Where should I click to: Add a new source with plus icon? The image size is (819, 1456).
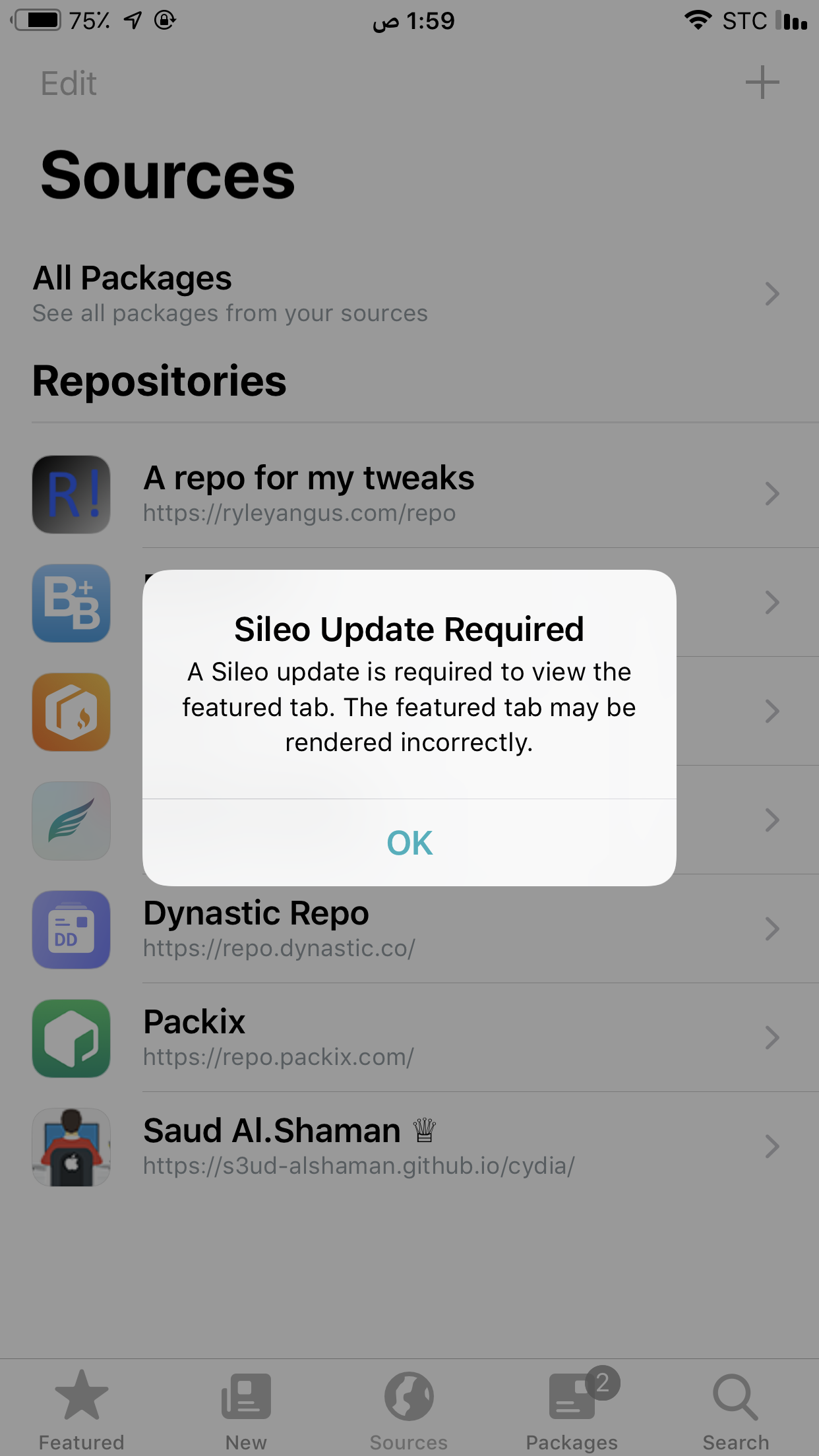tap(762, 82)
